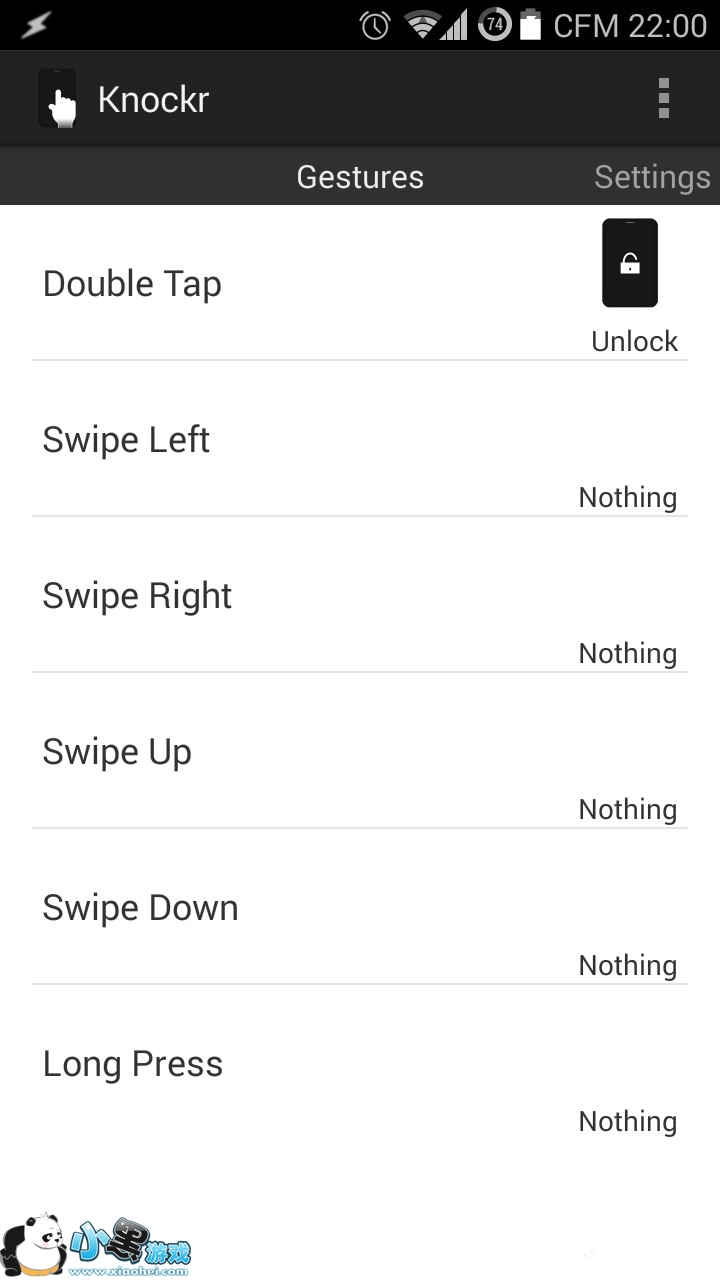Choose an action for Swipe Left
The image size is (720, 1280).
tap(360, 441)
